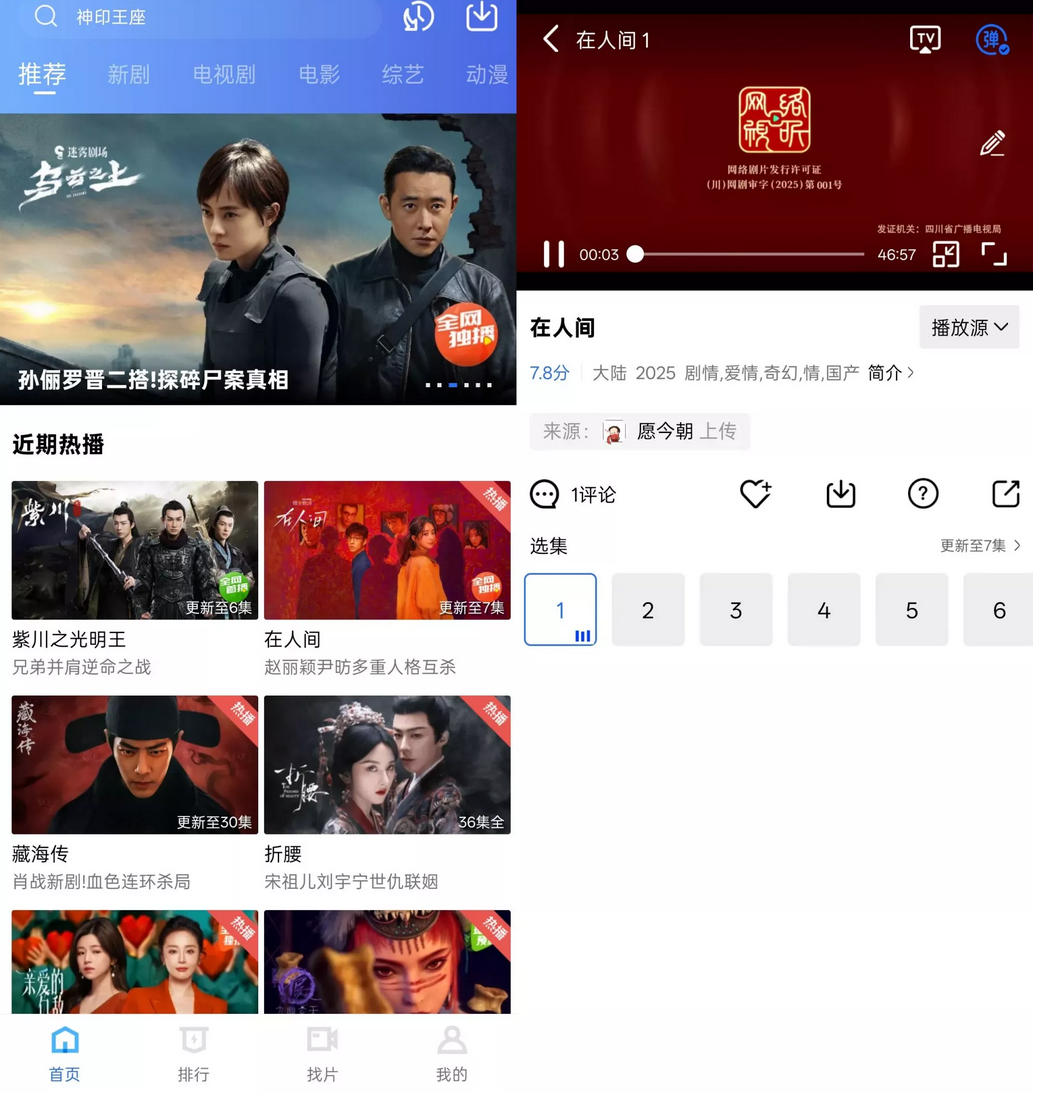Cast the video to TV
Screen dimensions: 1055x1107
[925, 39]
